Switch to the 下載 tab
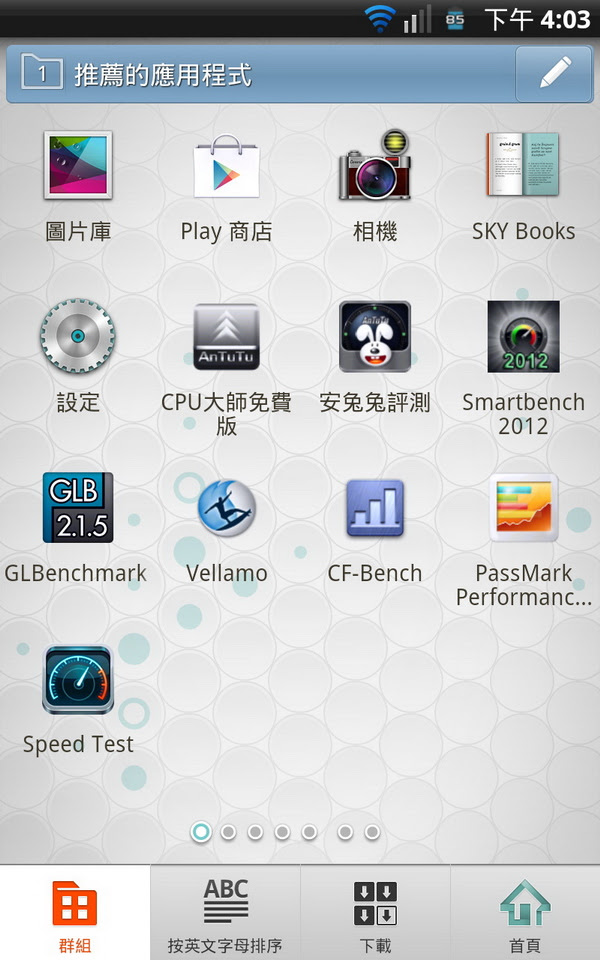 [375, 914]
